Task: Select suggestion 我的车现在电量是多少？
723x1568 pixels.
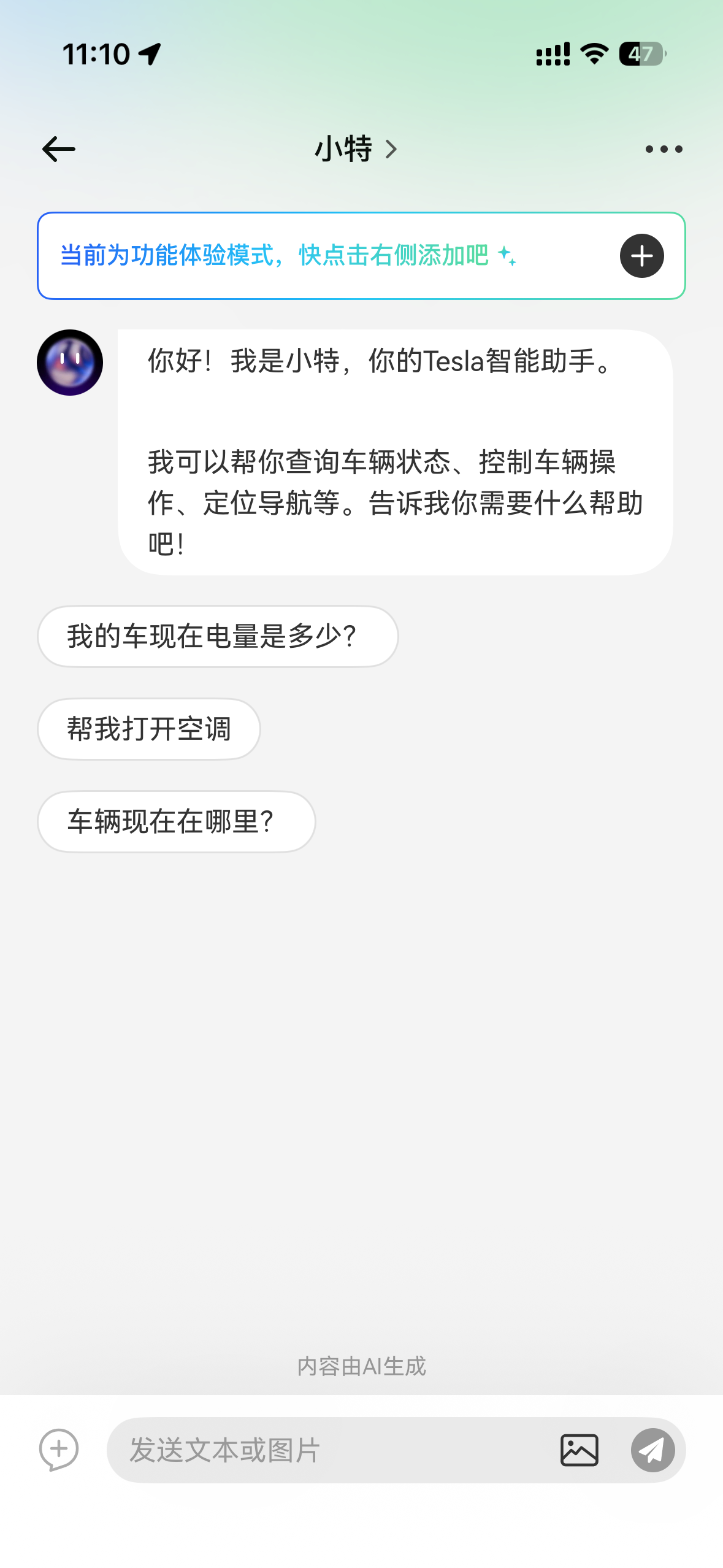Action: pyautogui.click(x=218, y=636)
